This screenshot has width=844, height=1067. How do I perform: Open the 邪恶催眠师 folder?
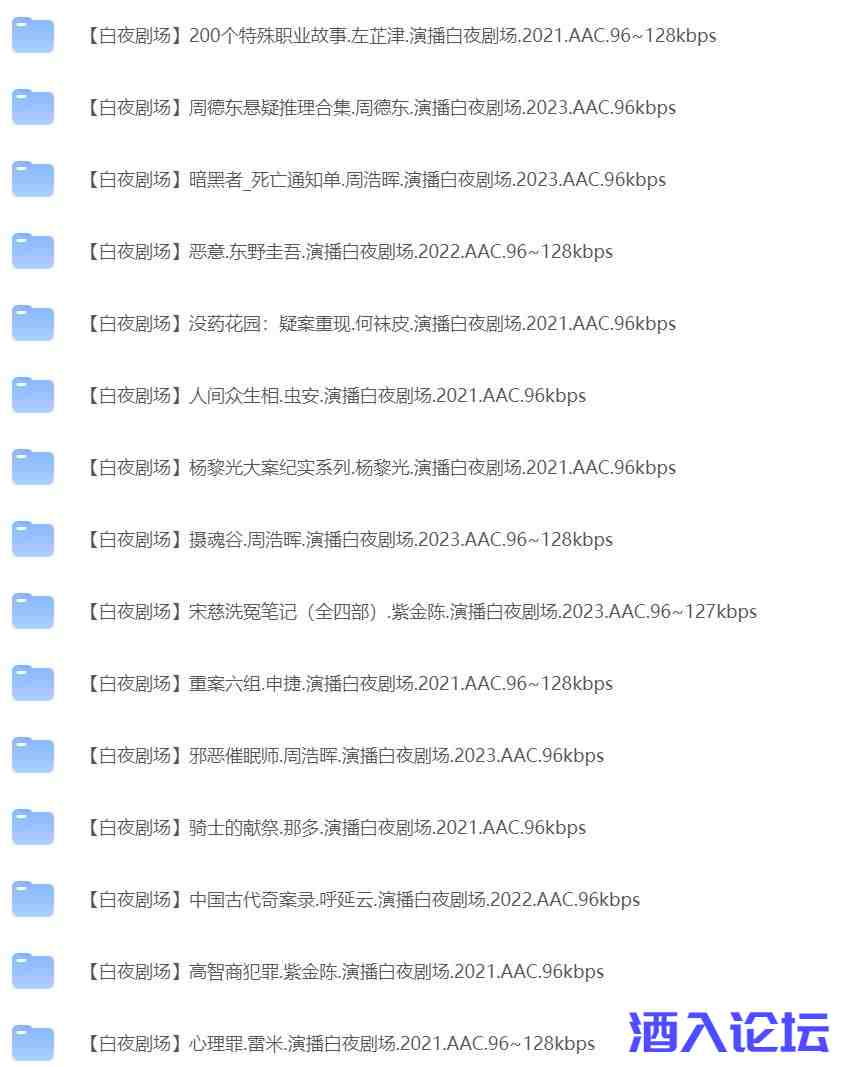[344, 756]
